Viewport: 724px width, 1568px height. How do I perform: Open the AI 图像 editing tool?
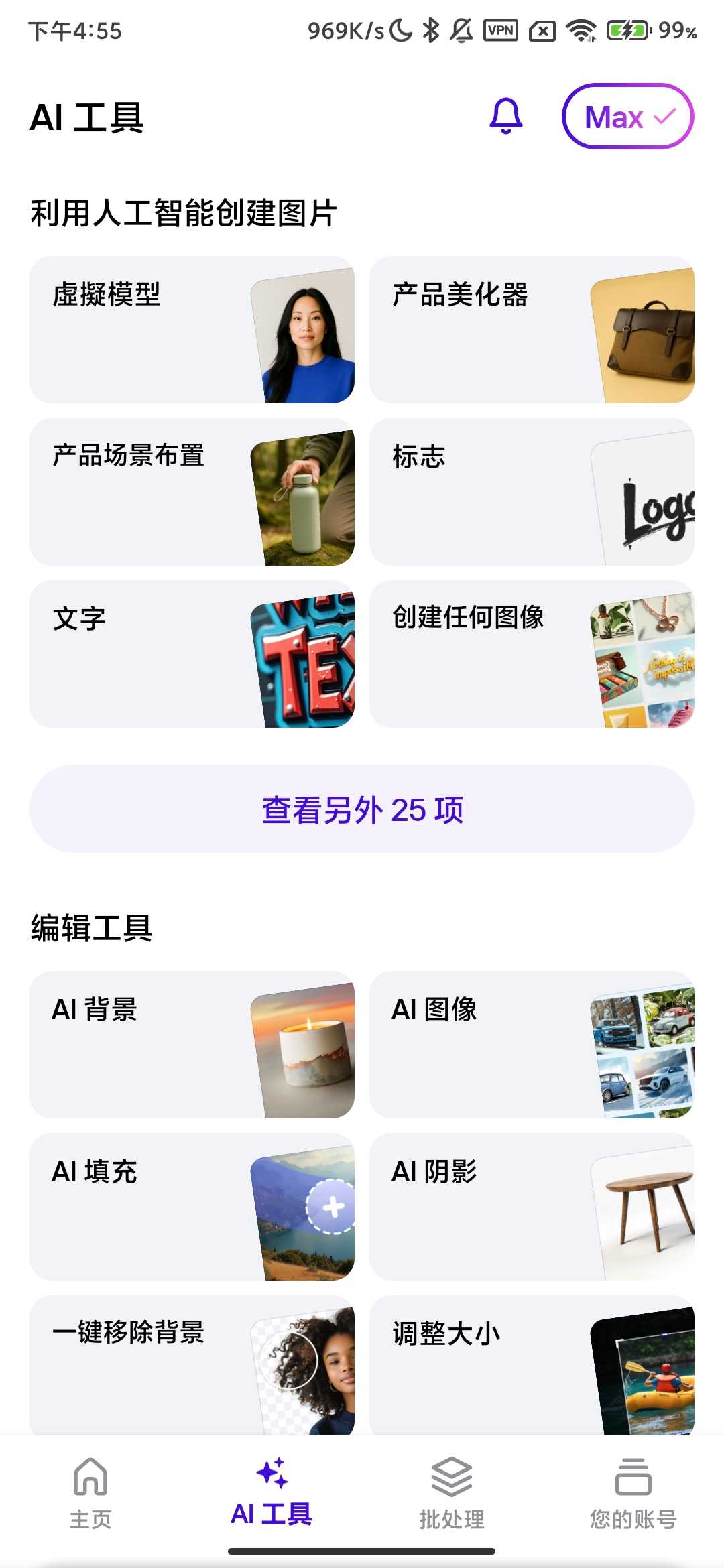coord(531,1044)
